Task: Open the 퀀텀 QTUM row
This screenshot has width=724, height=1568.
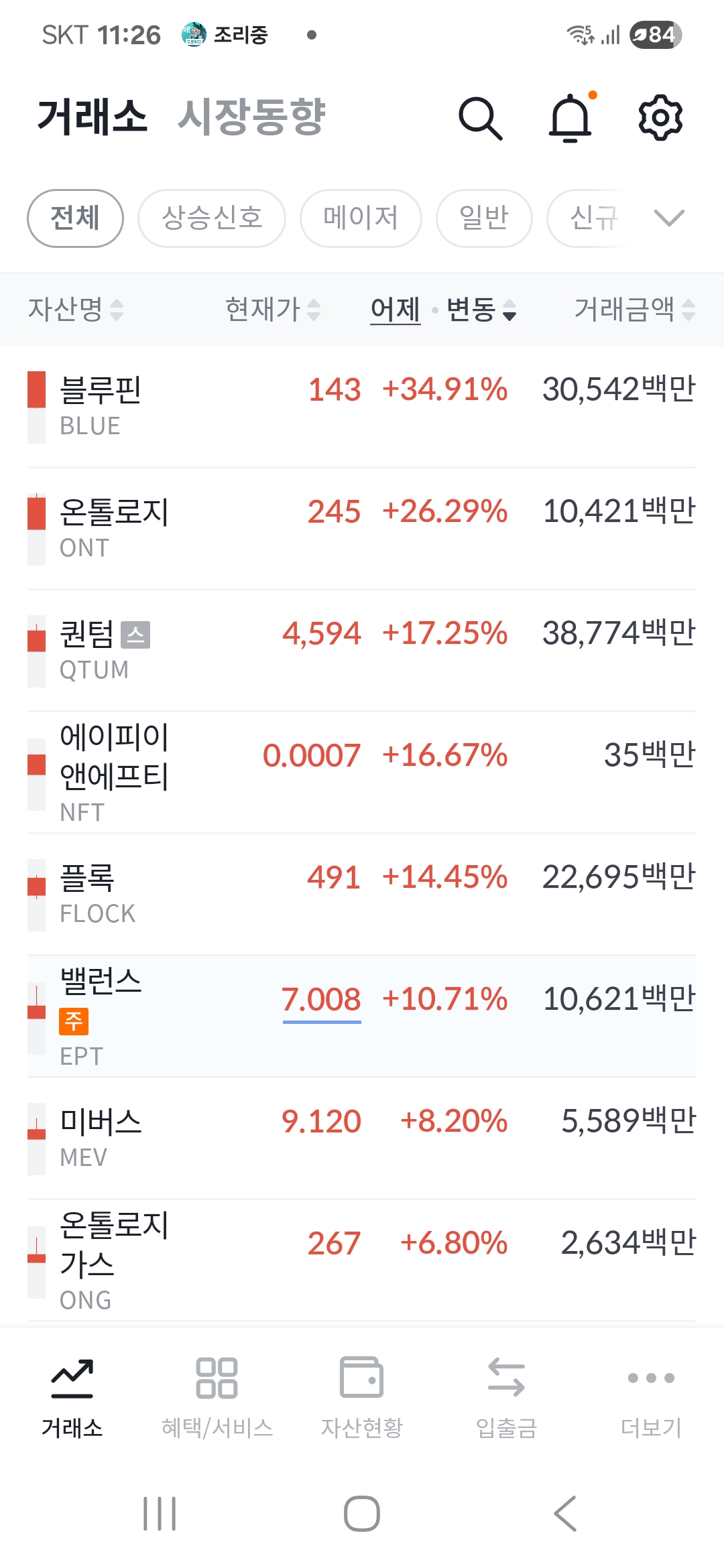Action: (362, 651)
